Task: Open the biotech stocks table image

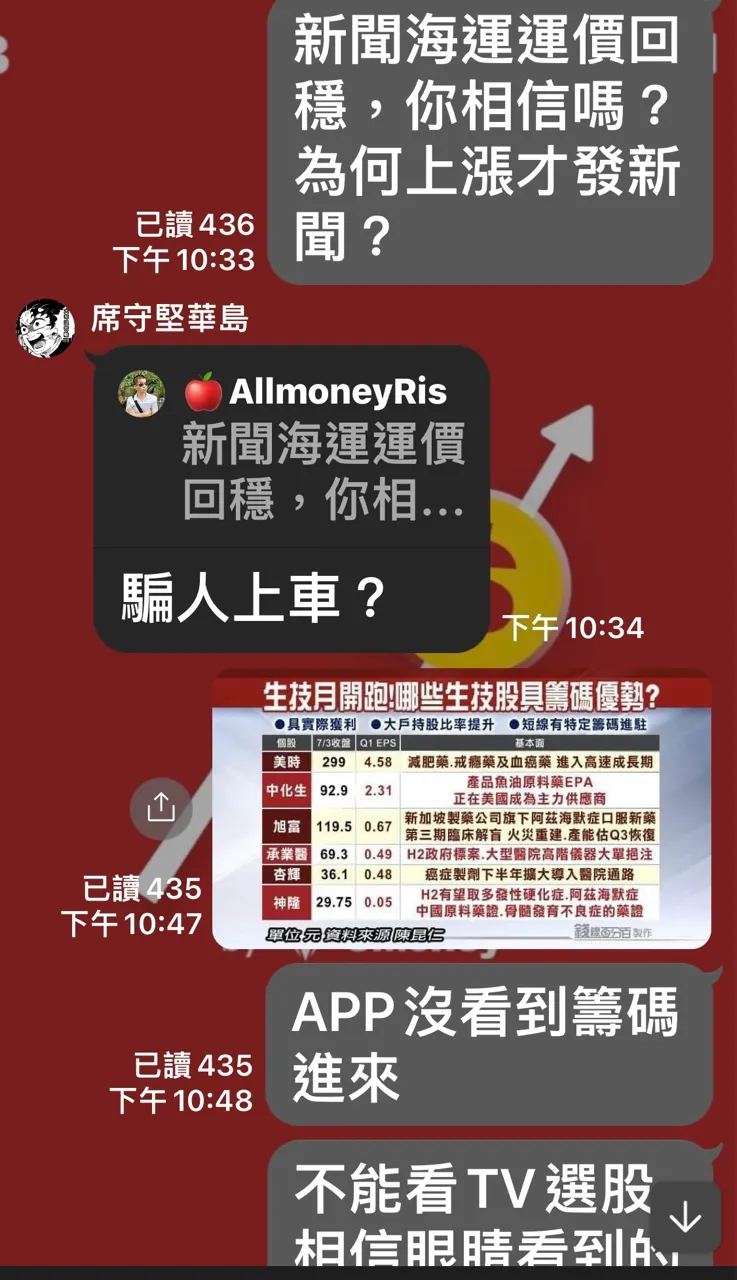Action: (461, 809)
